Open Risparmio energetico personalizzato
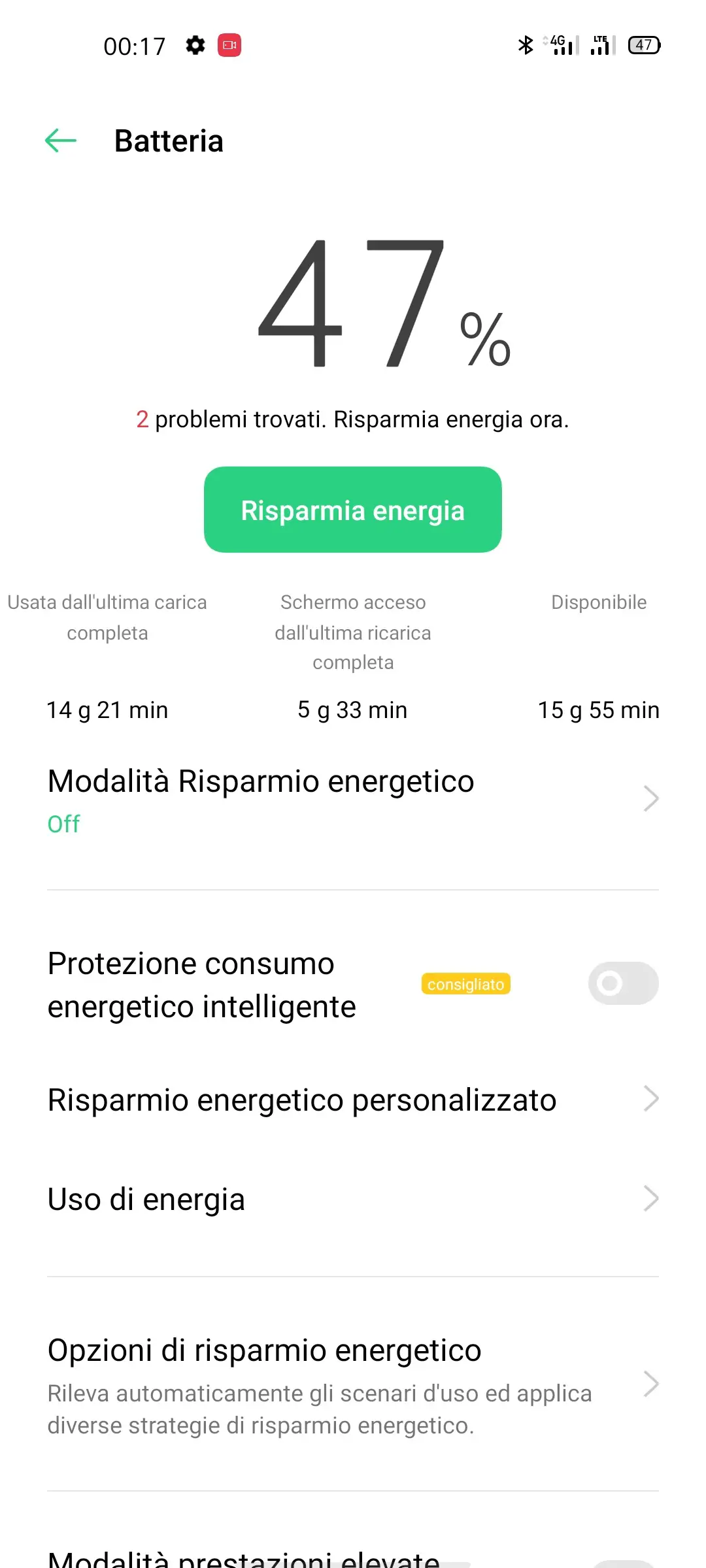The width and height of the screenshot is (706, 1568). [x=353, y=1100]
